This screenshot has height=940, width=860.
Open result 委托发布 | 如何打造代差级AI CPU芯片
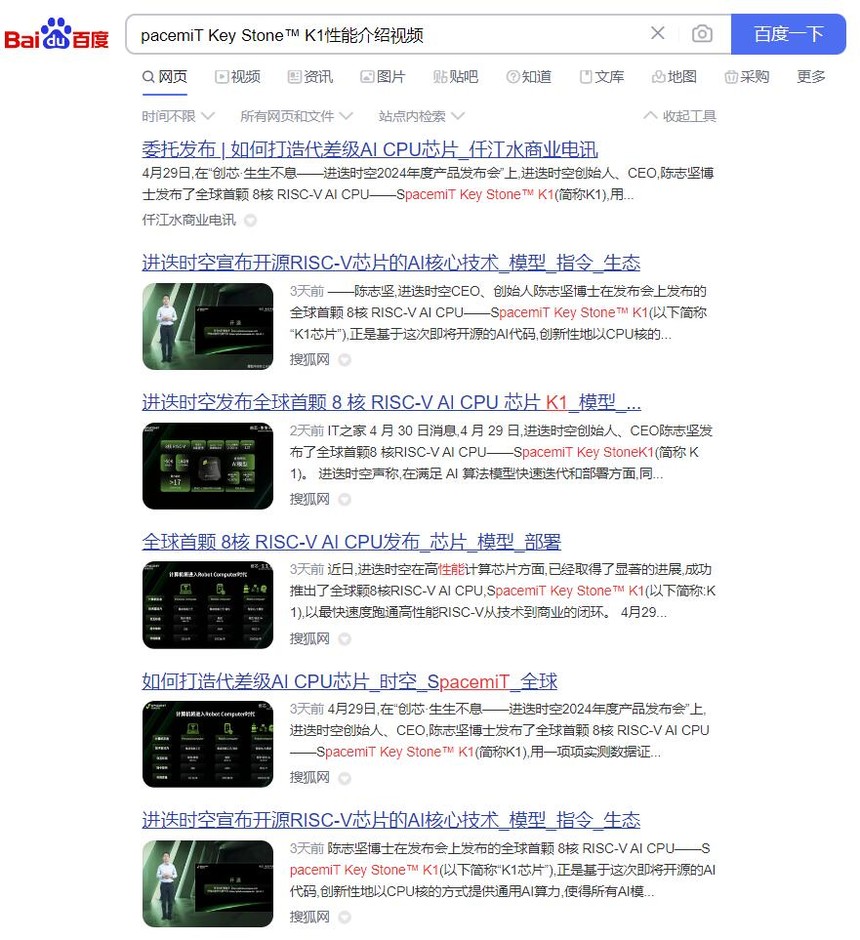[370, 150]
